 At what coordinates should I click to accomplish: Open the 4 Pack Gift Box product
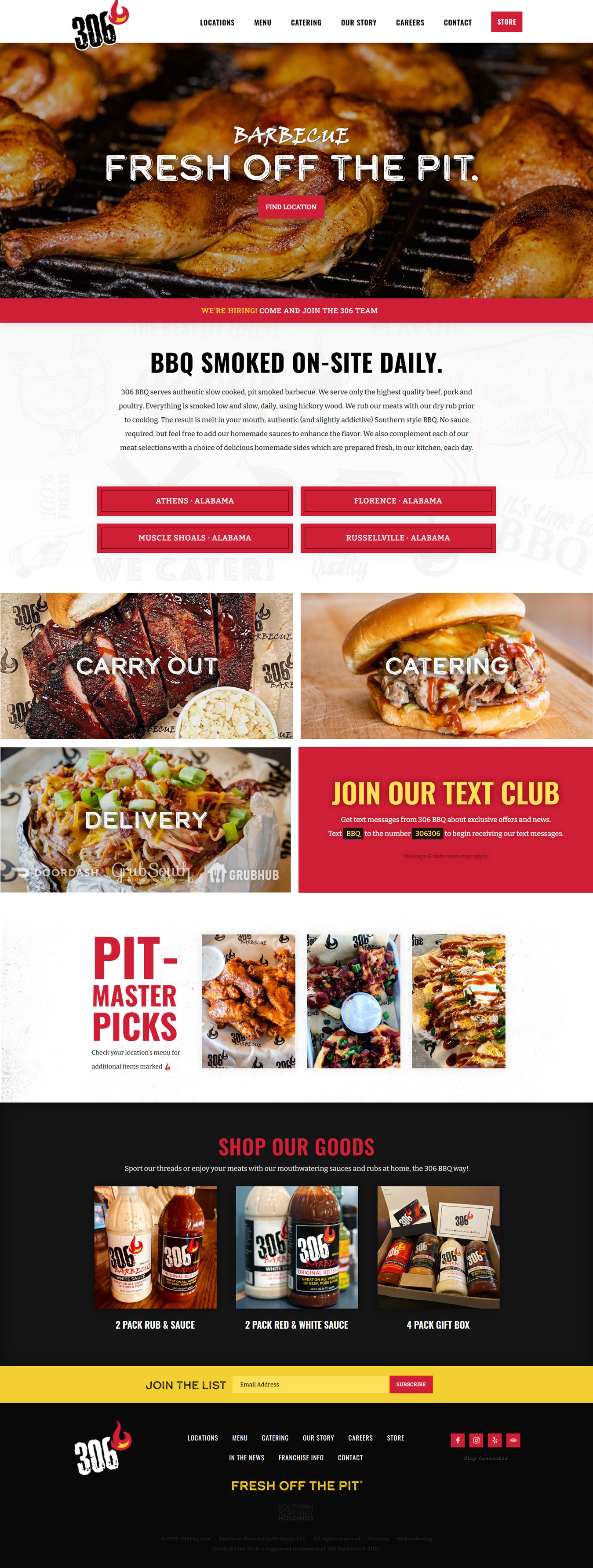coord(438,1247)
